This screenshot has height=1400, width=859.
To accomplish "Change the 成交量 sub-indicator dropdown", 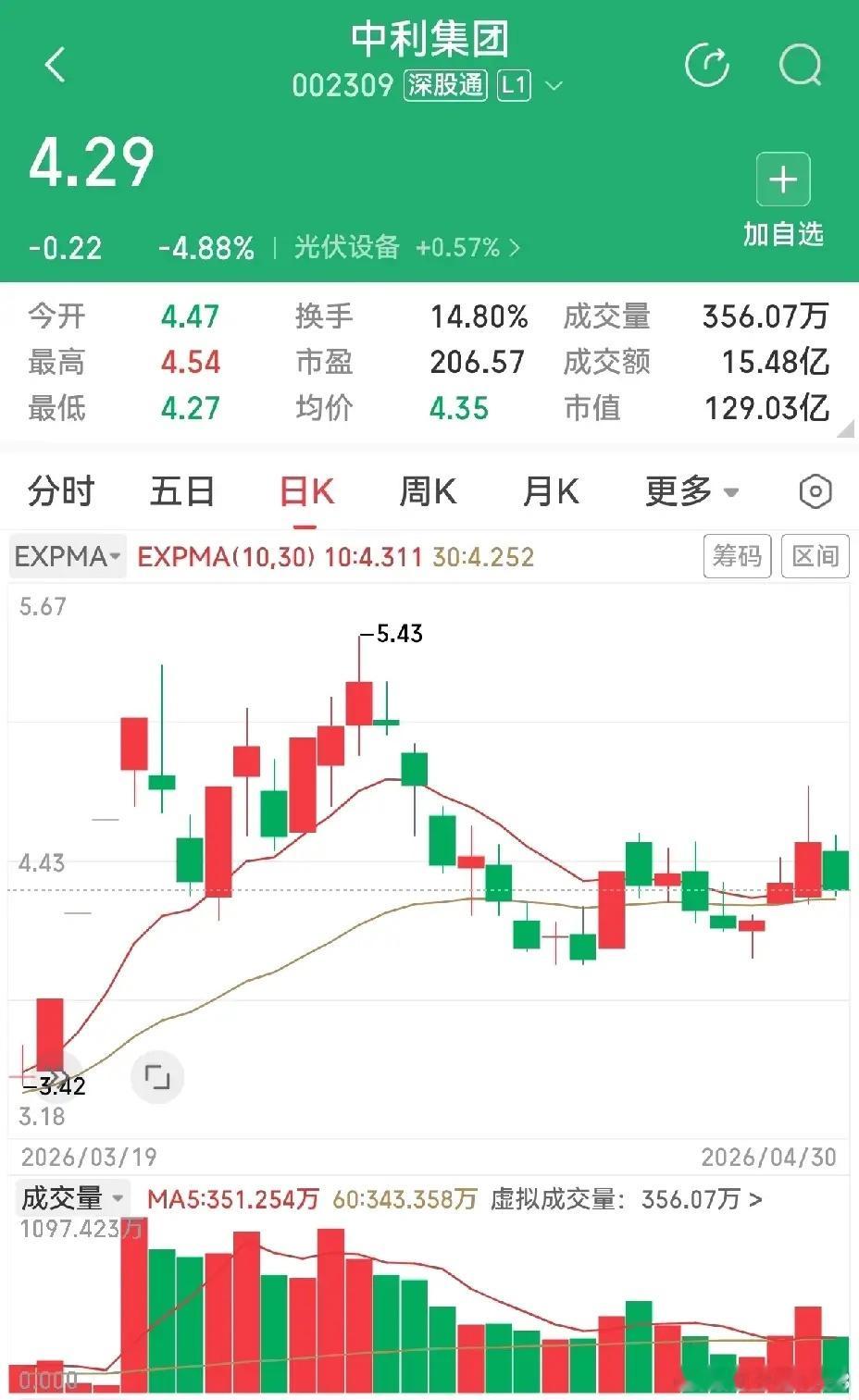I will click(x=71, y=1198).
